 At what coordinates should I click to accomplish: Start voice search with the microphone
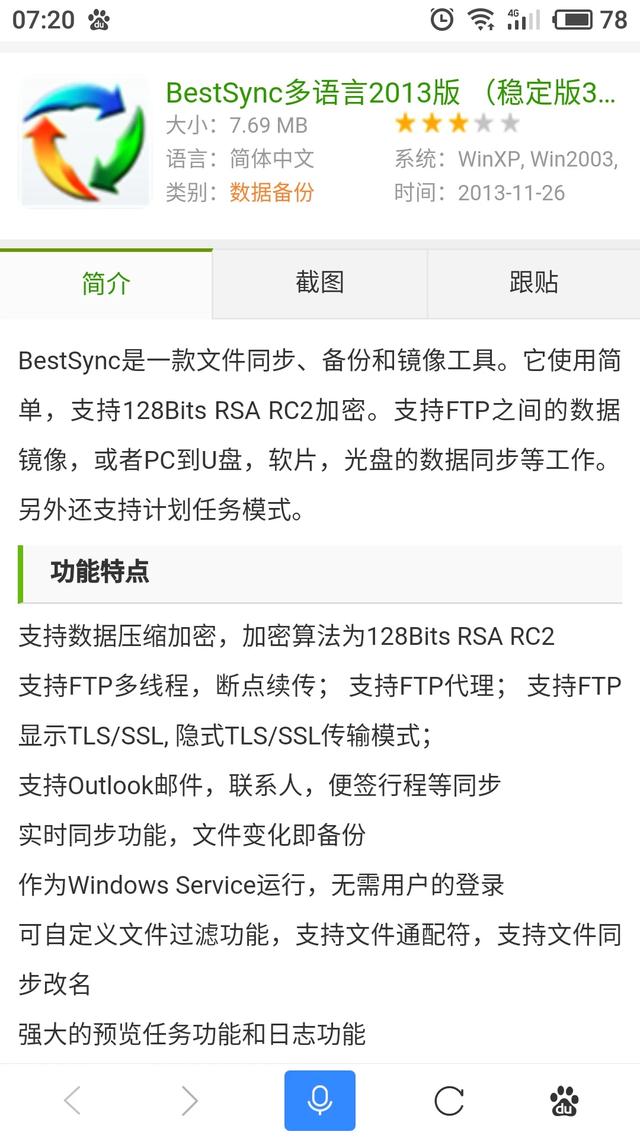coord(319,1101)
